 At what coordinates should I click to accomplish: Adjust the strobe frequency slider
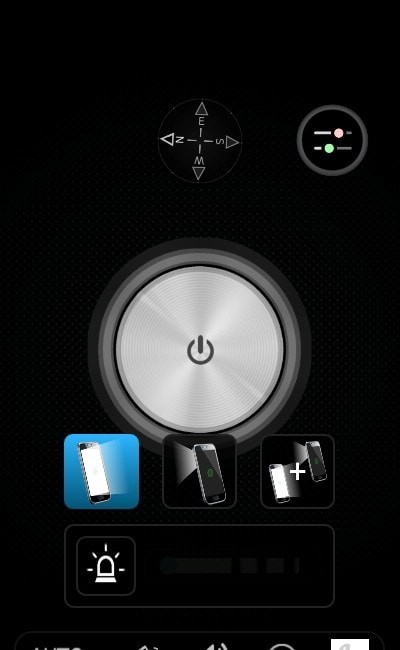230,565
